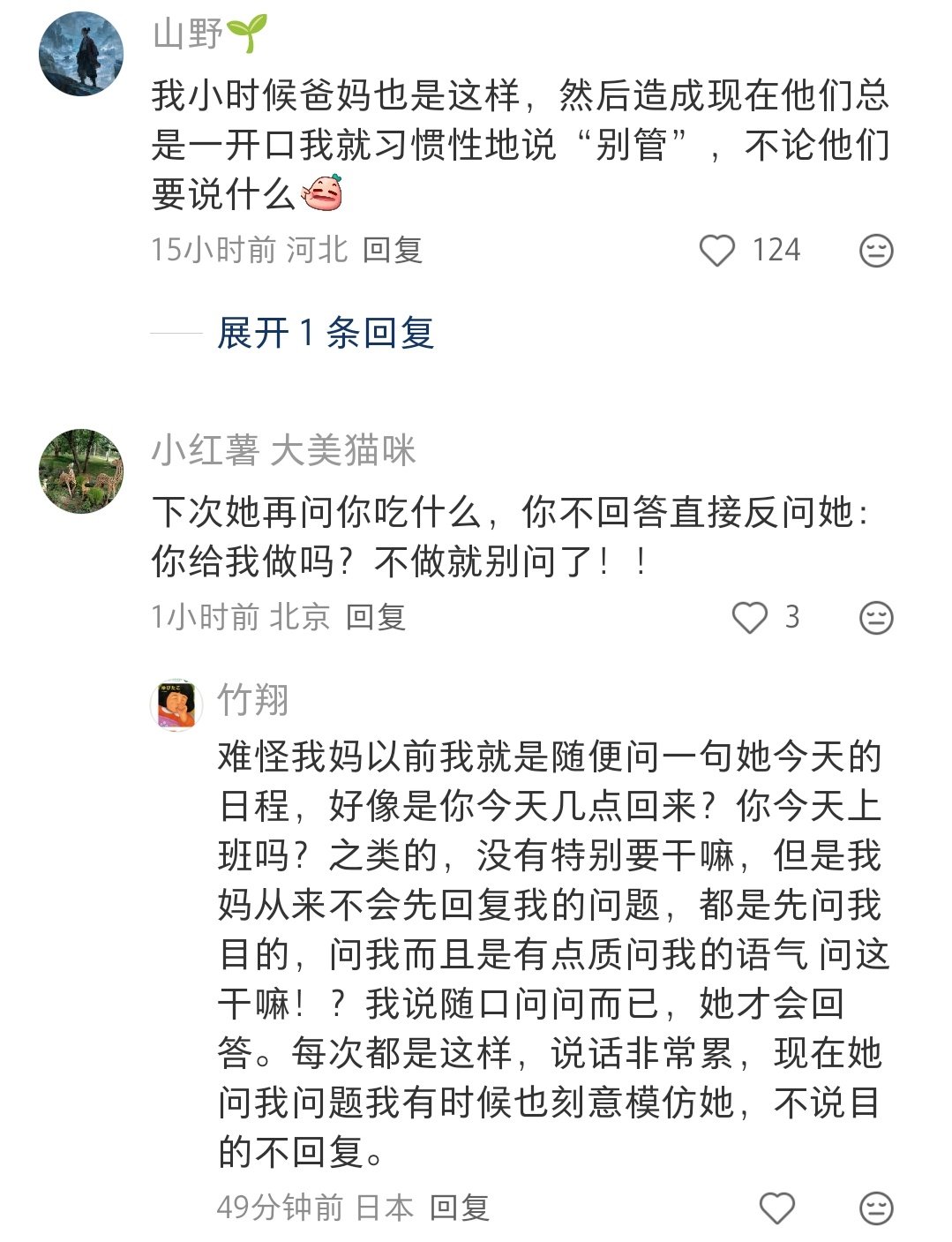Open 山野's profile avatar

[x=81, y=54]
